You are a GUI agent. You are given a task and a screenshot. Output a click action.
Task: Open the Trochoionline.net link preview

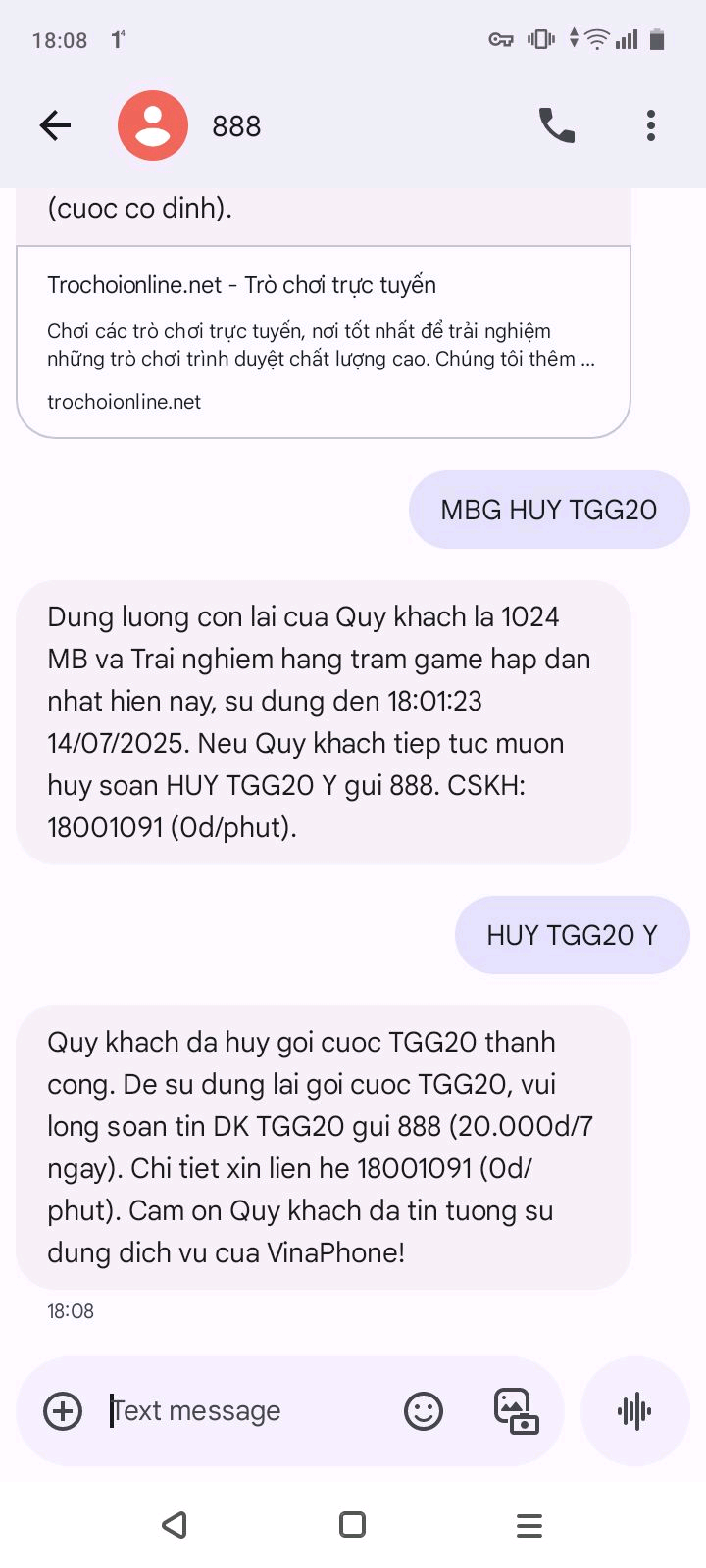tap(324, 341)
